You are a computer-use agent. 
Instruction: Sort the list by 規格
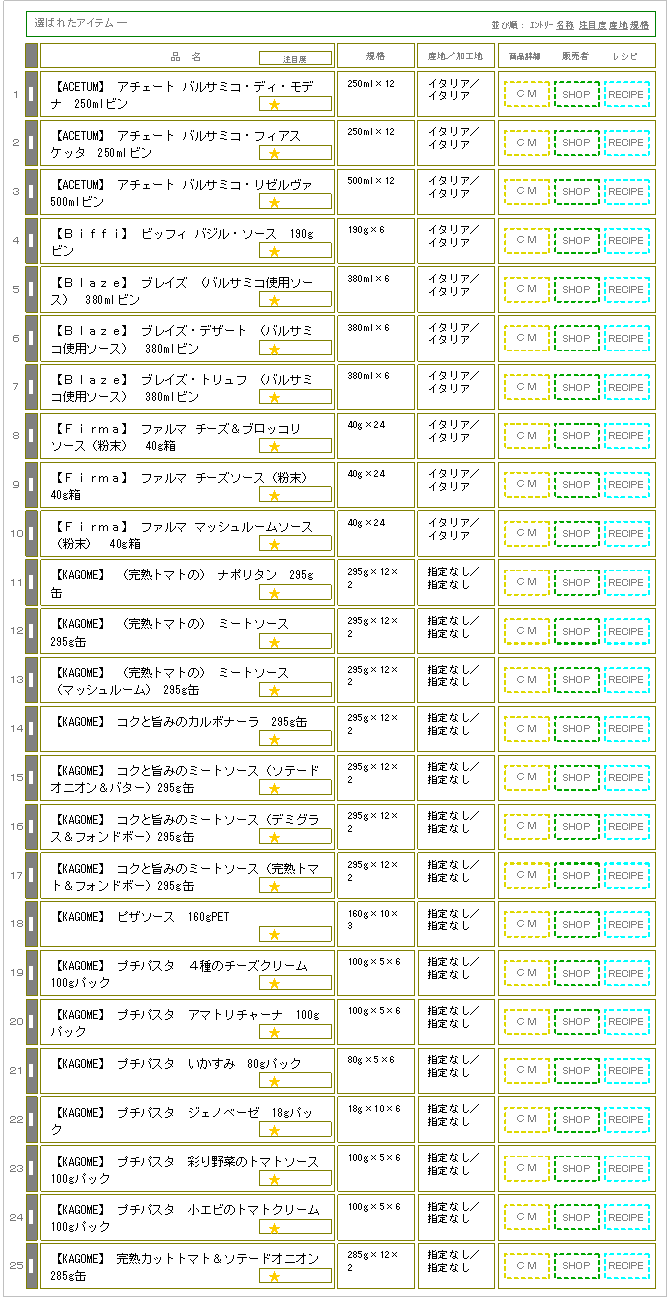click(640, 23)
